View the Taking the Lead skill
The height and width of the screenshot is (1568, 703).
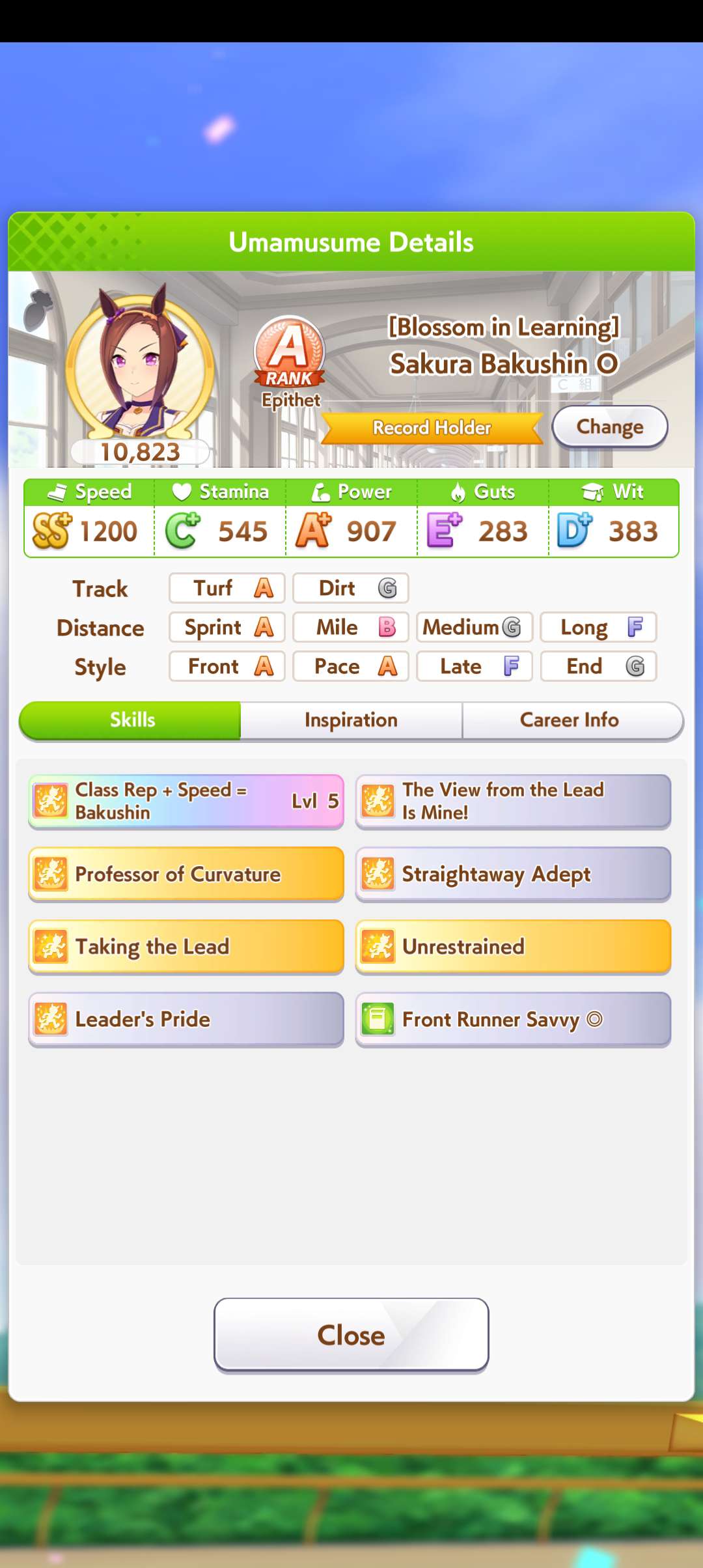(x=186, y=947)
